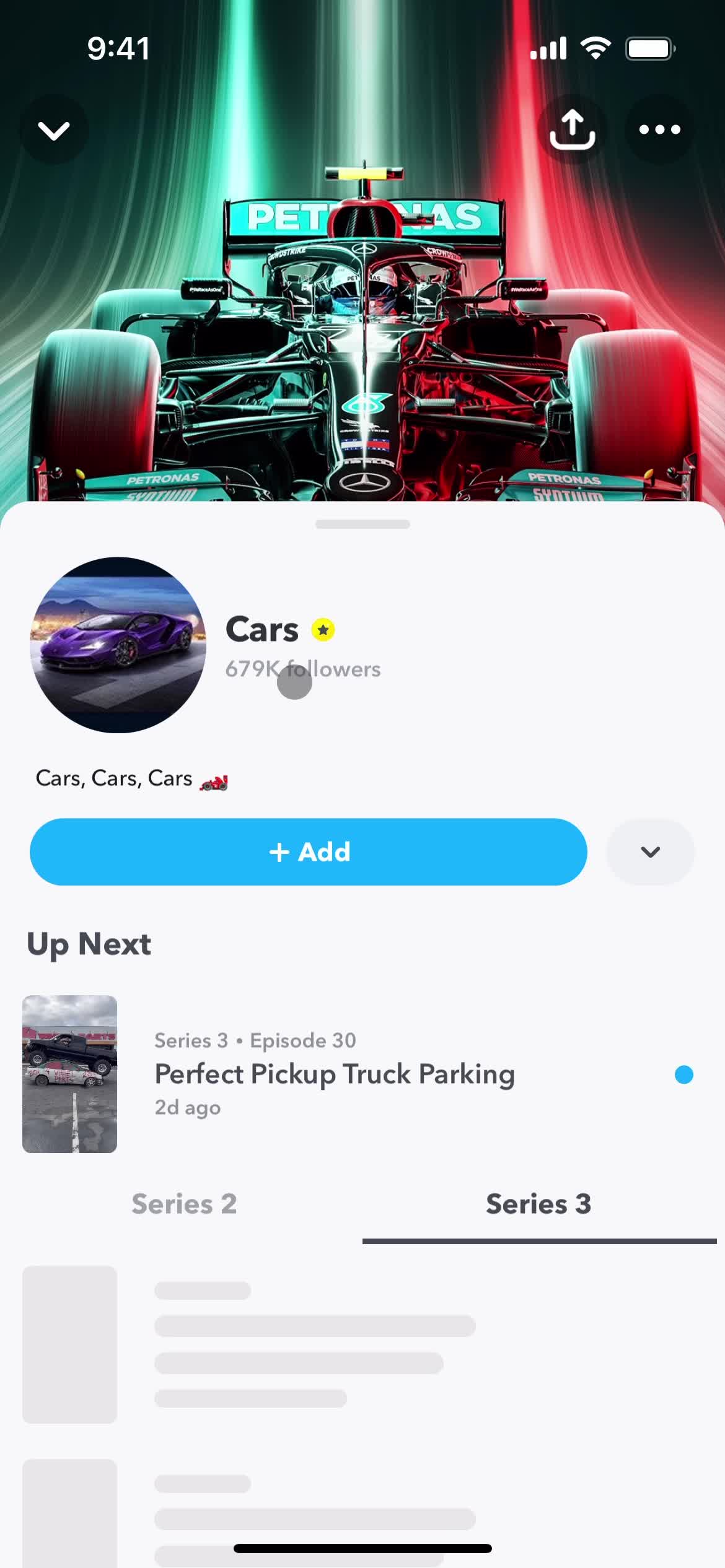Open Perfect Pickup Truck Parking episode
Viewport: 725px width, 1568px height.
pos(334,1074)
